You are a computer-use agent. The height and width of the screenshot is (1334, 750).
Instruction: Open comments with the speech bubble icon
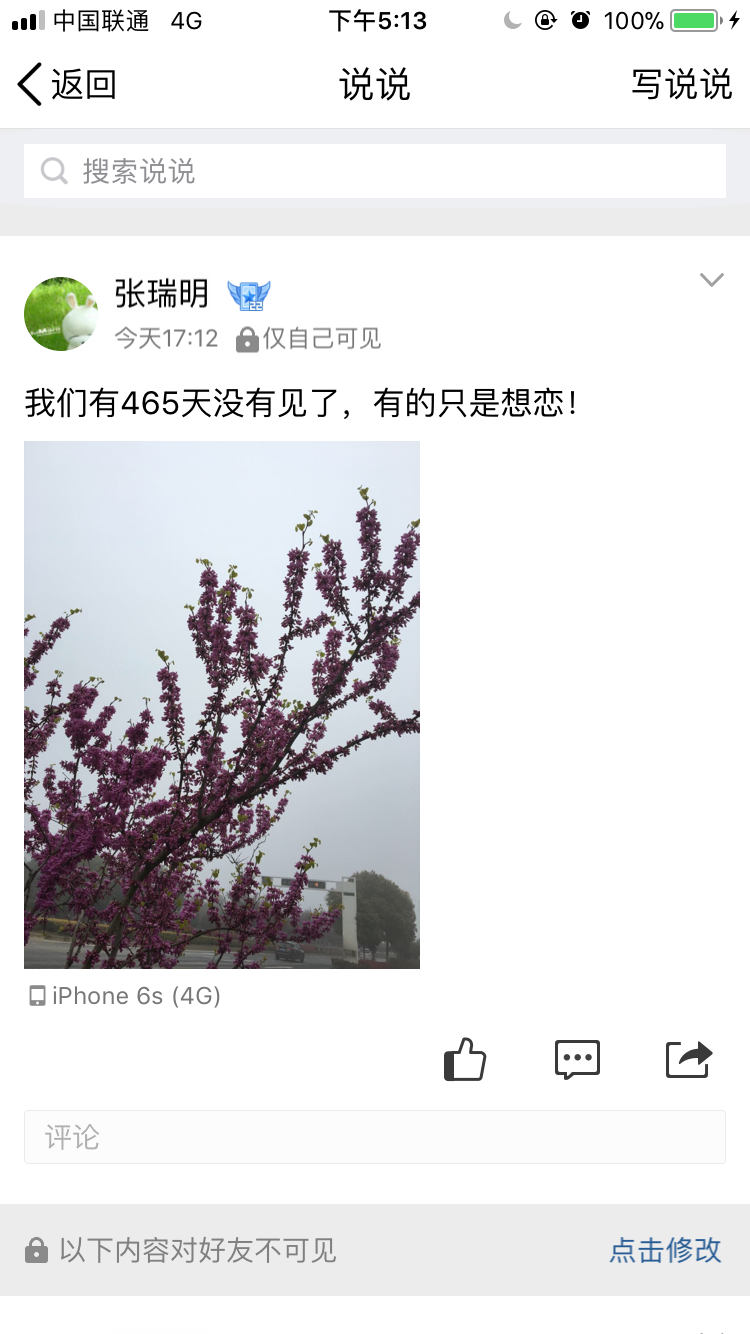[577, 1059]
